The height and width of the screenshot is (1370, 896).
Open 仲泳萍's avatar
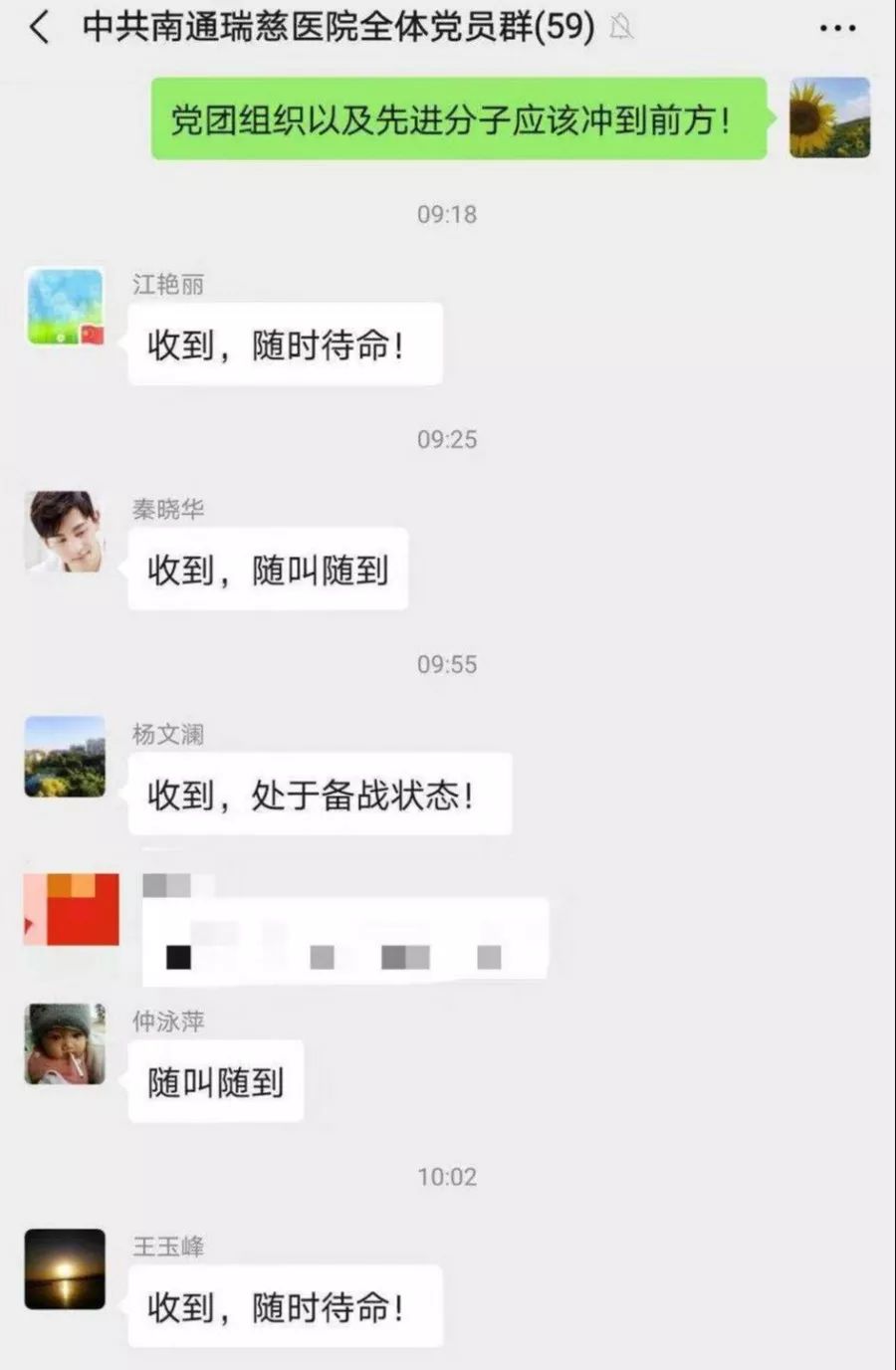(65, 1043)
